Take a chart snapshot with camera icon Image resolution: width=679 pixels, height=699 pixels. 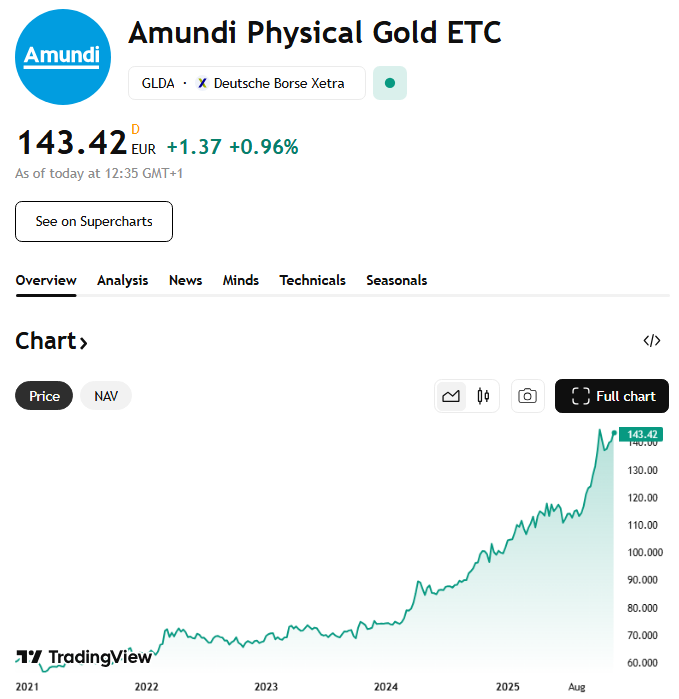pyautogui.click(x=527, y=396)
